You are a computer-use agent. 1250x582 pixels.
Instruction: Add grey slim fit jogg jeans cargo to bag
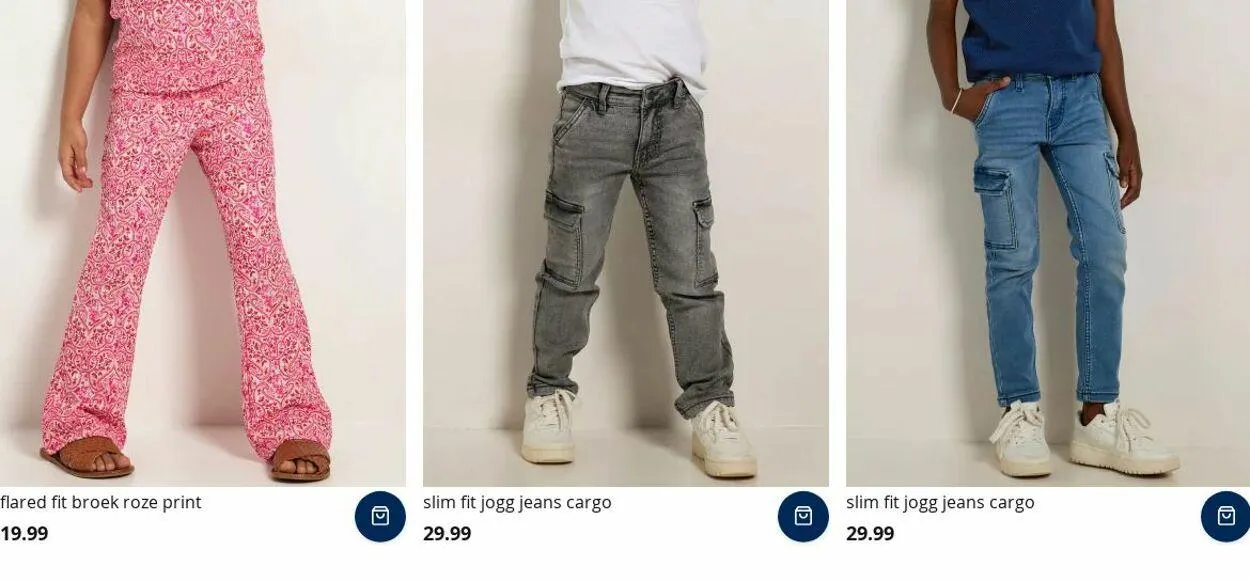[803, 516]
